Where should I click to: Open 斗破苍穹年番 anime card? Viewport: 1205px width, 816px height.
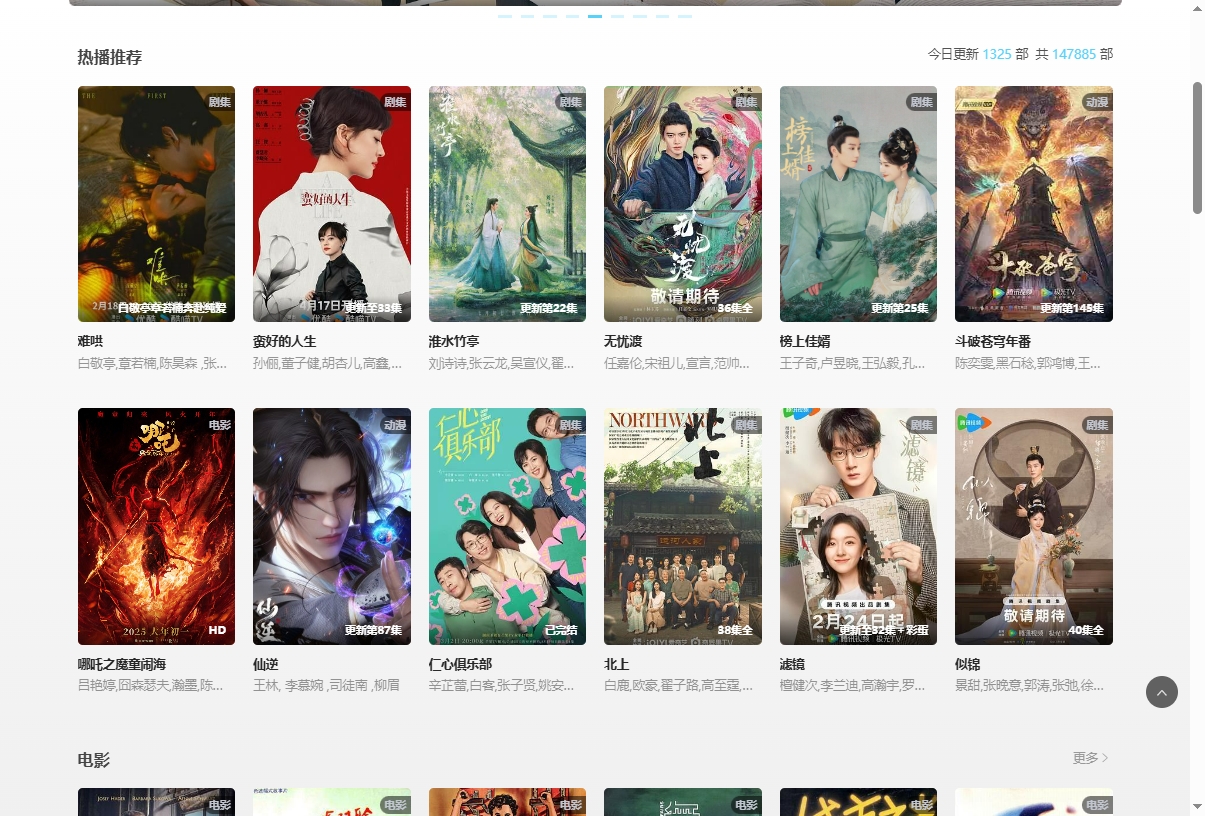click(1033, 204)
